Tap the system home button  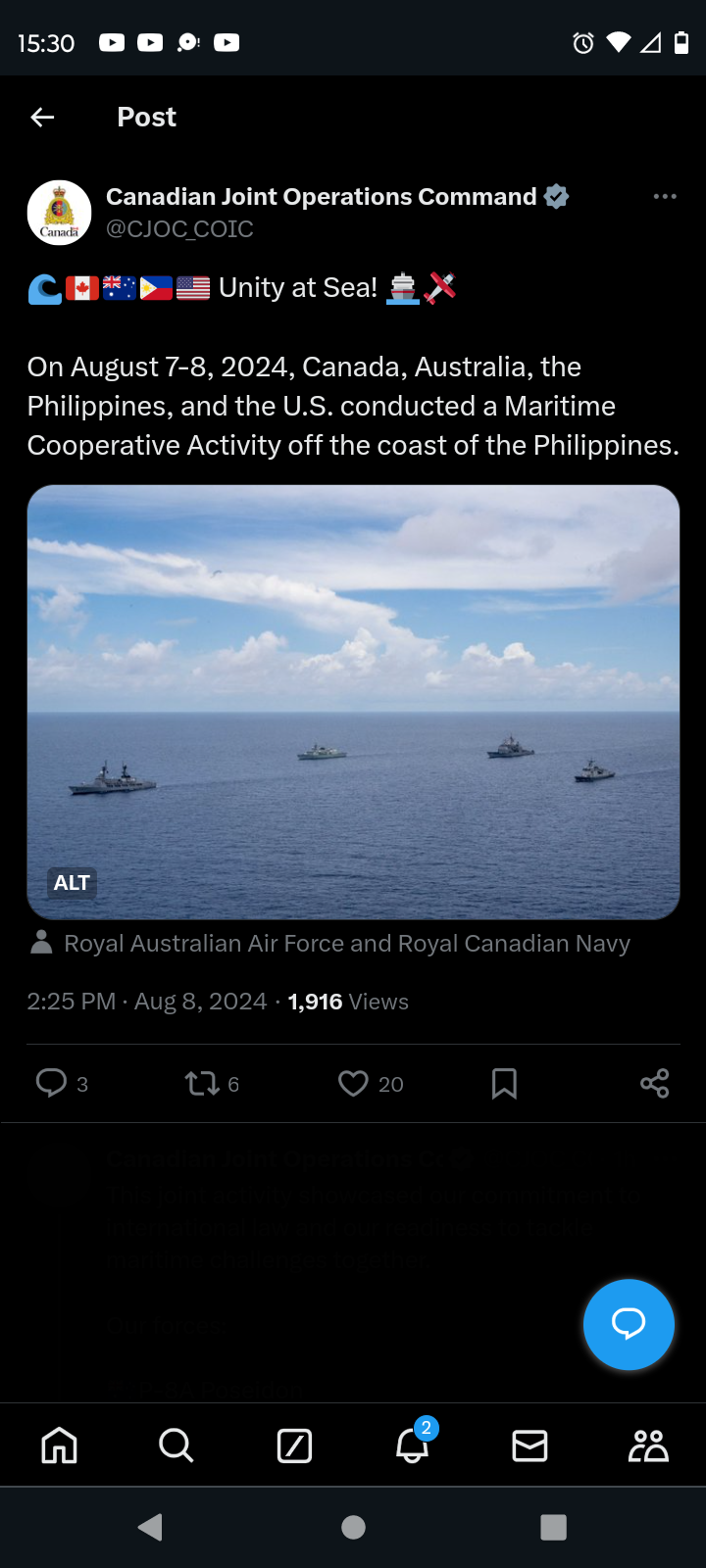[x=353, y=1527]
